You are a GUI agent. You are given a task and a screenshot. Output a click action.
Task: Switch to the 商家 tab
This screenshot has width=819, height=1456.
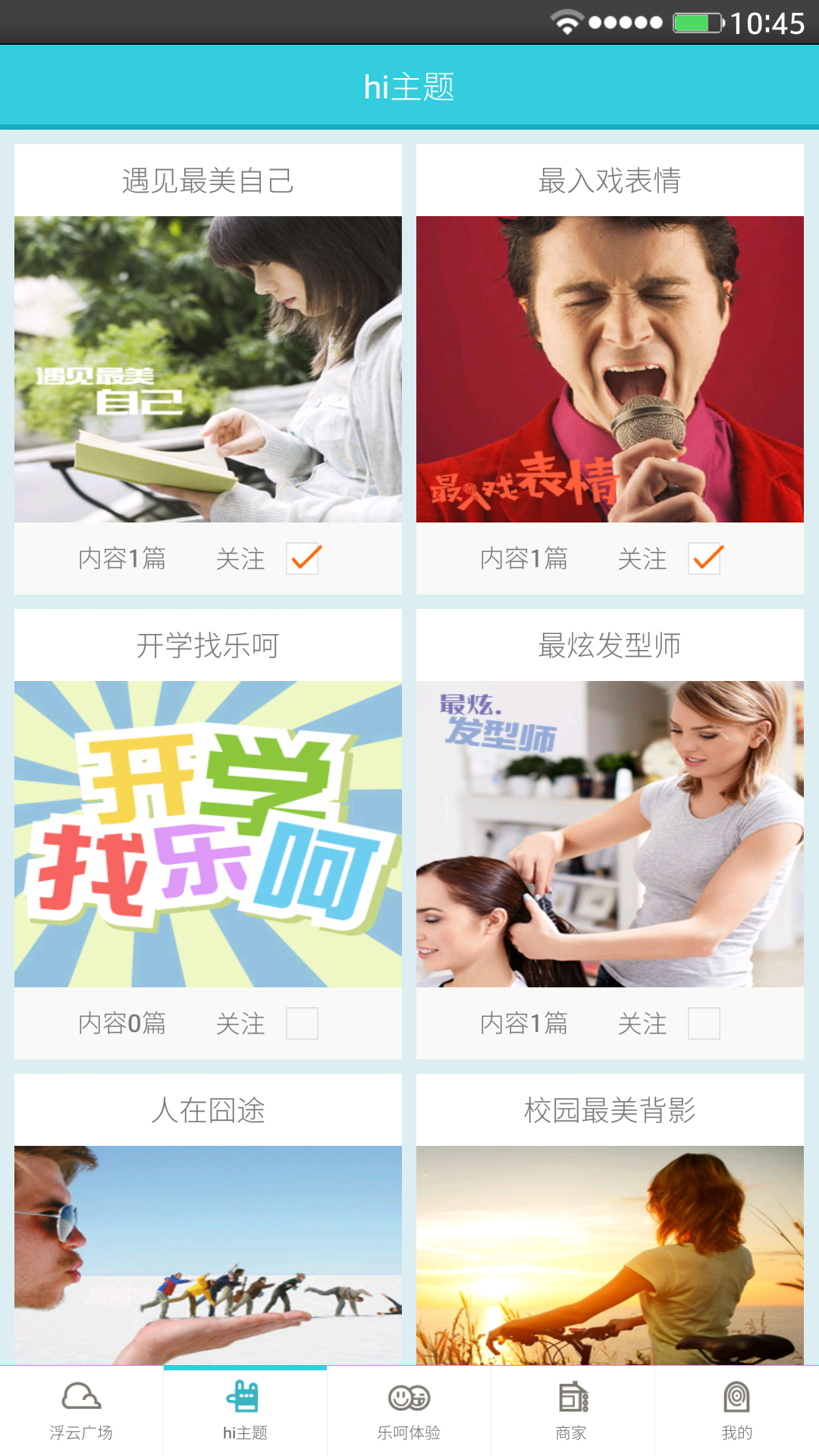click(x=573, y=1410)
